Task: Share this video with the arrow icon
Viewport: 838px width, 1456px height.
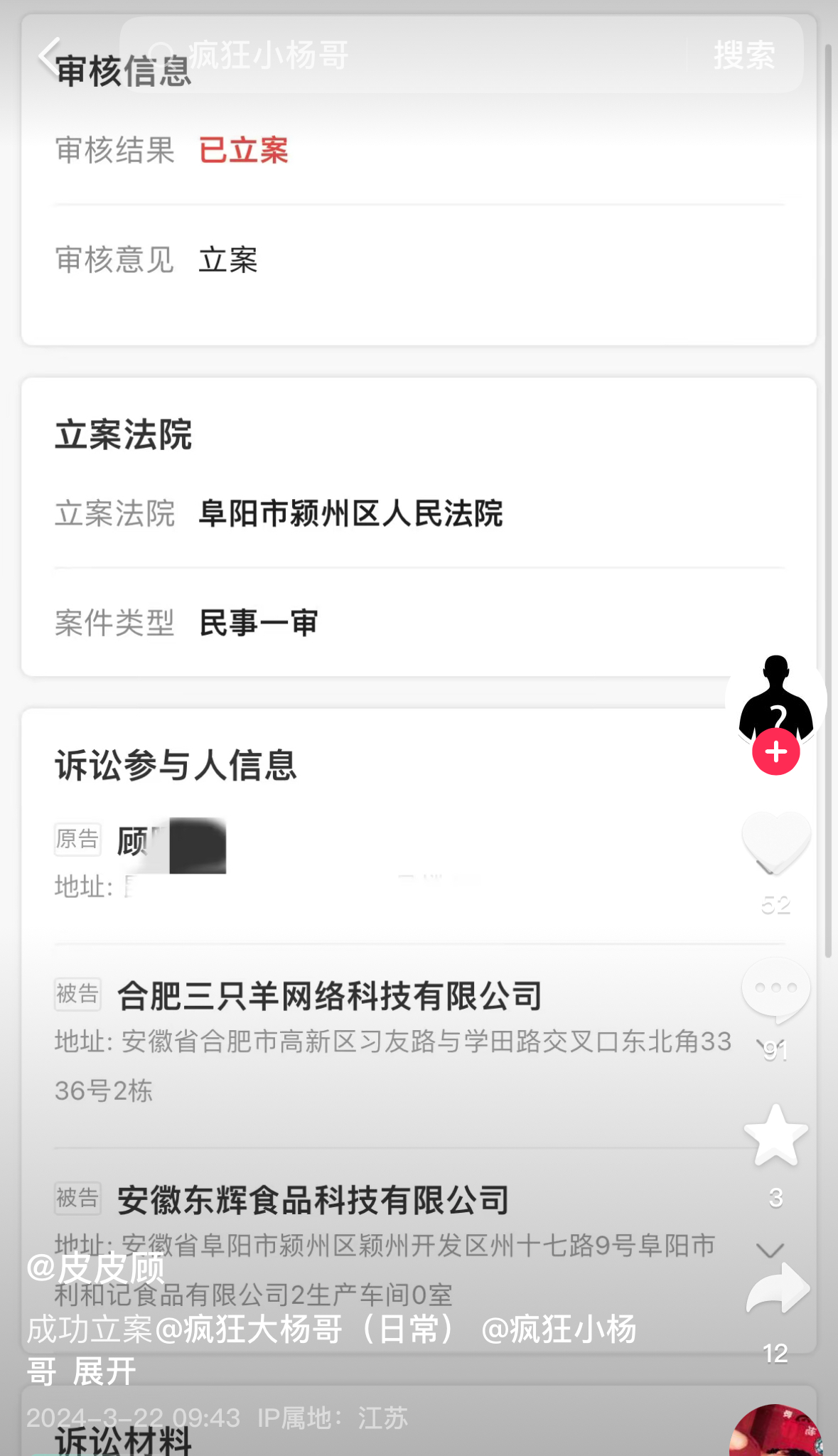Action: coord(777,1290)
